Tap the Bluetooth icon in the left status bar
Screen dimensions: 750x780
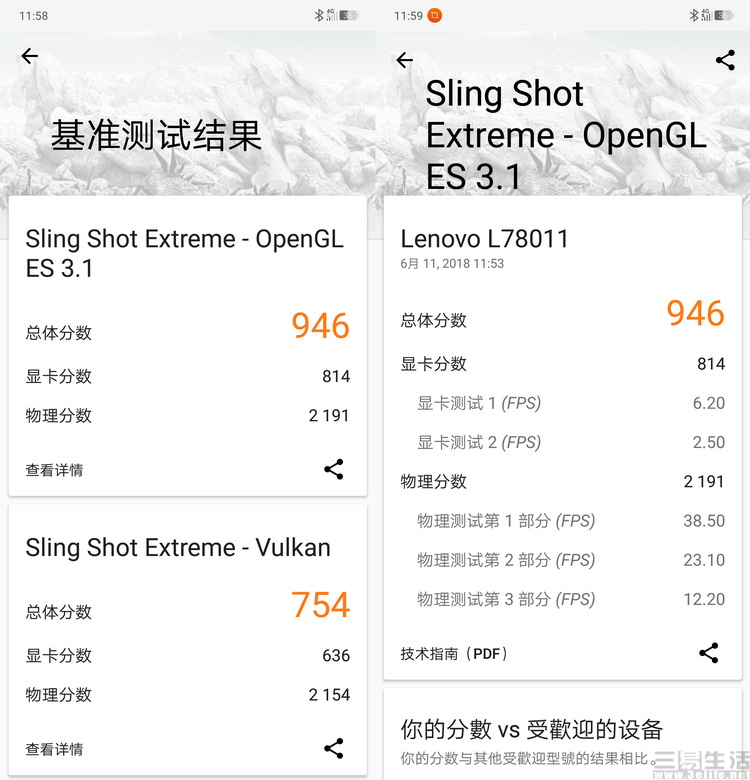point(318,16)
